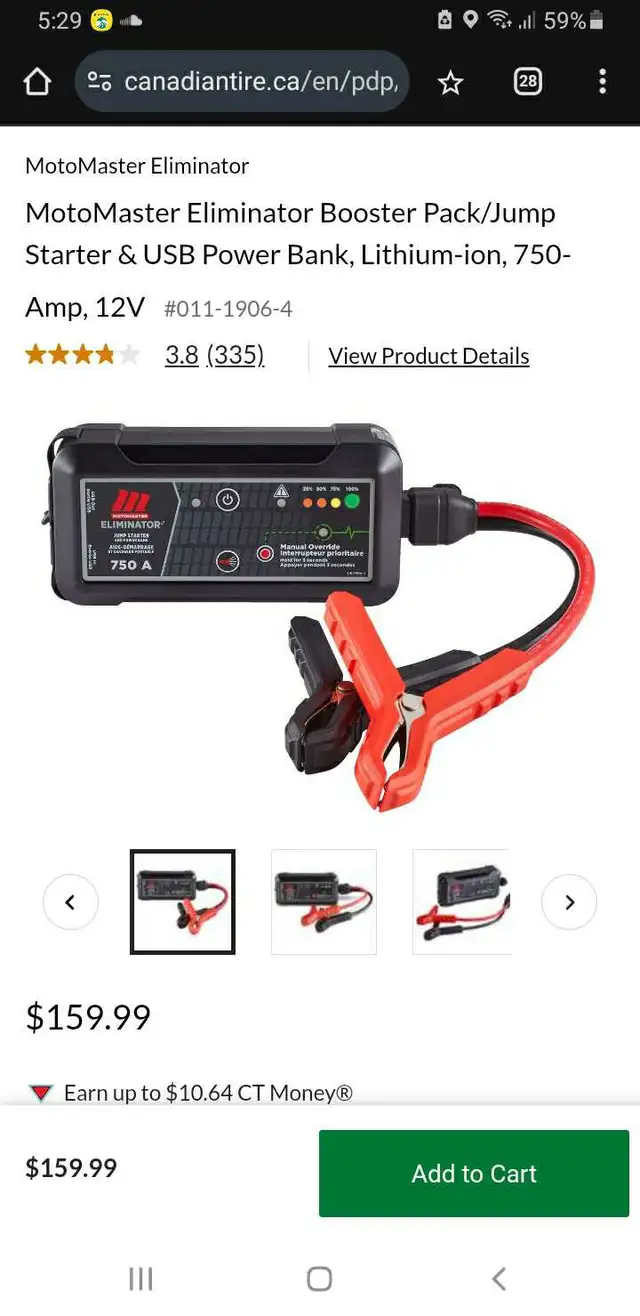Open the tab switcher showing 28 tabs
Viewport: 640px width, 1316px height.
point(527,82)
